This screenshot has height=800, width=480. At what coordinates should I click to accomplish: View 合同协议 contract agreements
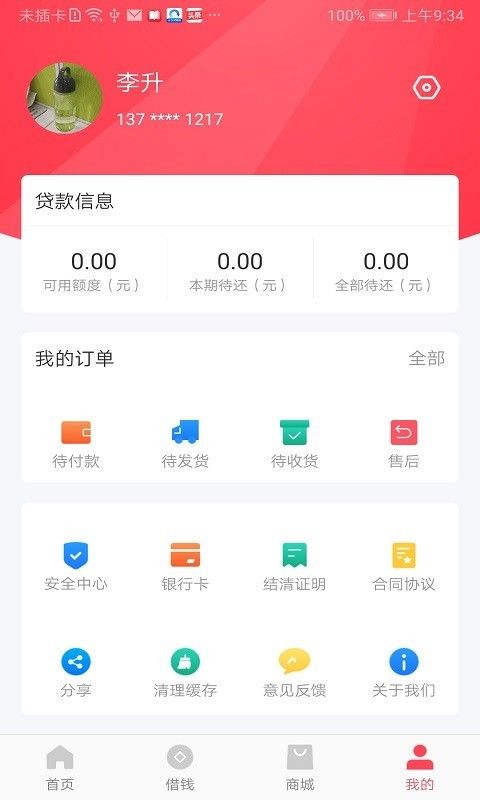point(403,566)
